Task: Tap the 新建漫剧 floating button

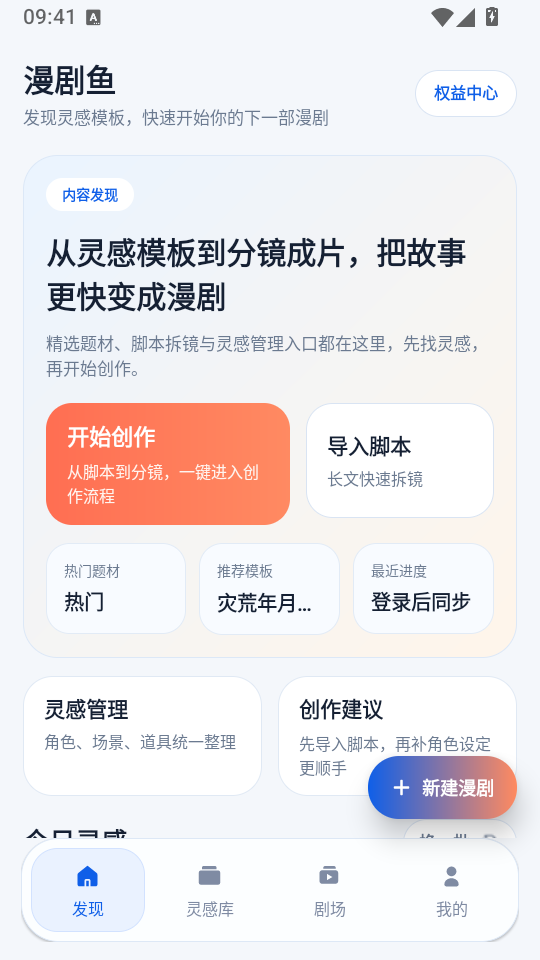Action: coord(443,788)
